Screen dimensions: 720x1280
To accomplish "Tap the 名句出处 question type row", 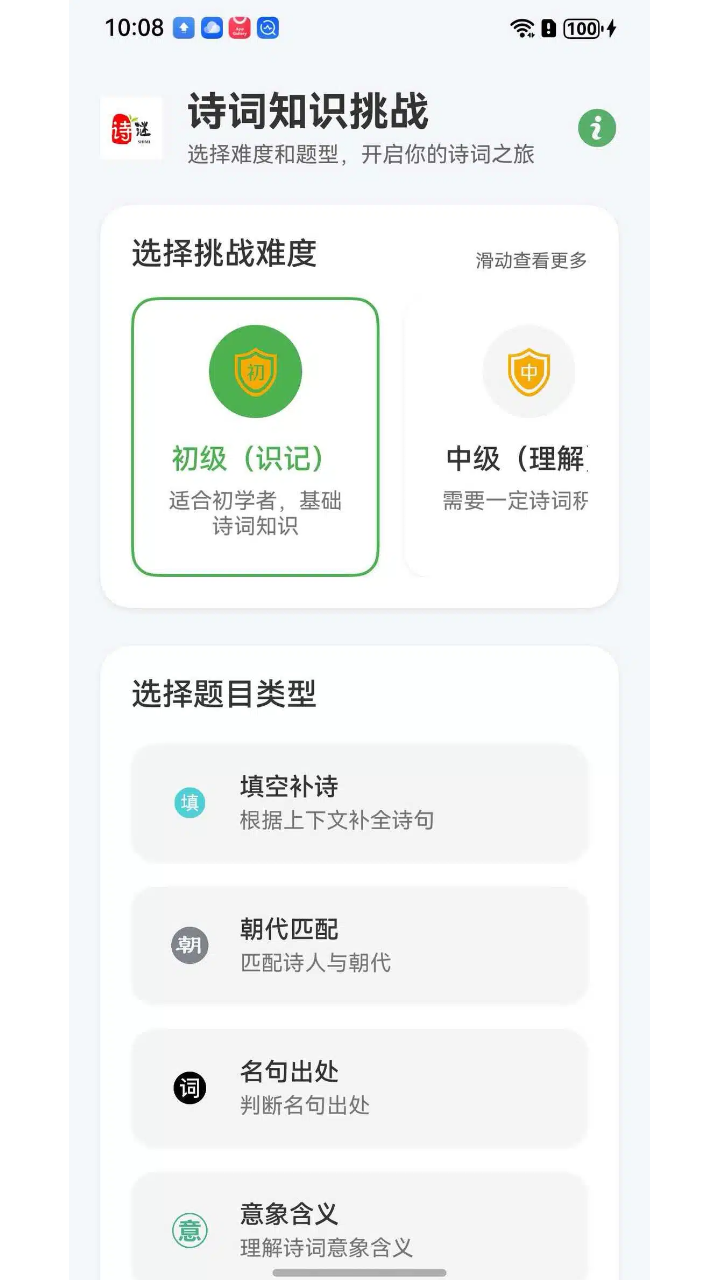I will (x=359, y=1087).
